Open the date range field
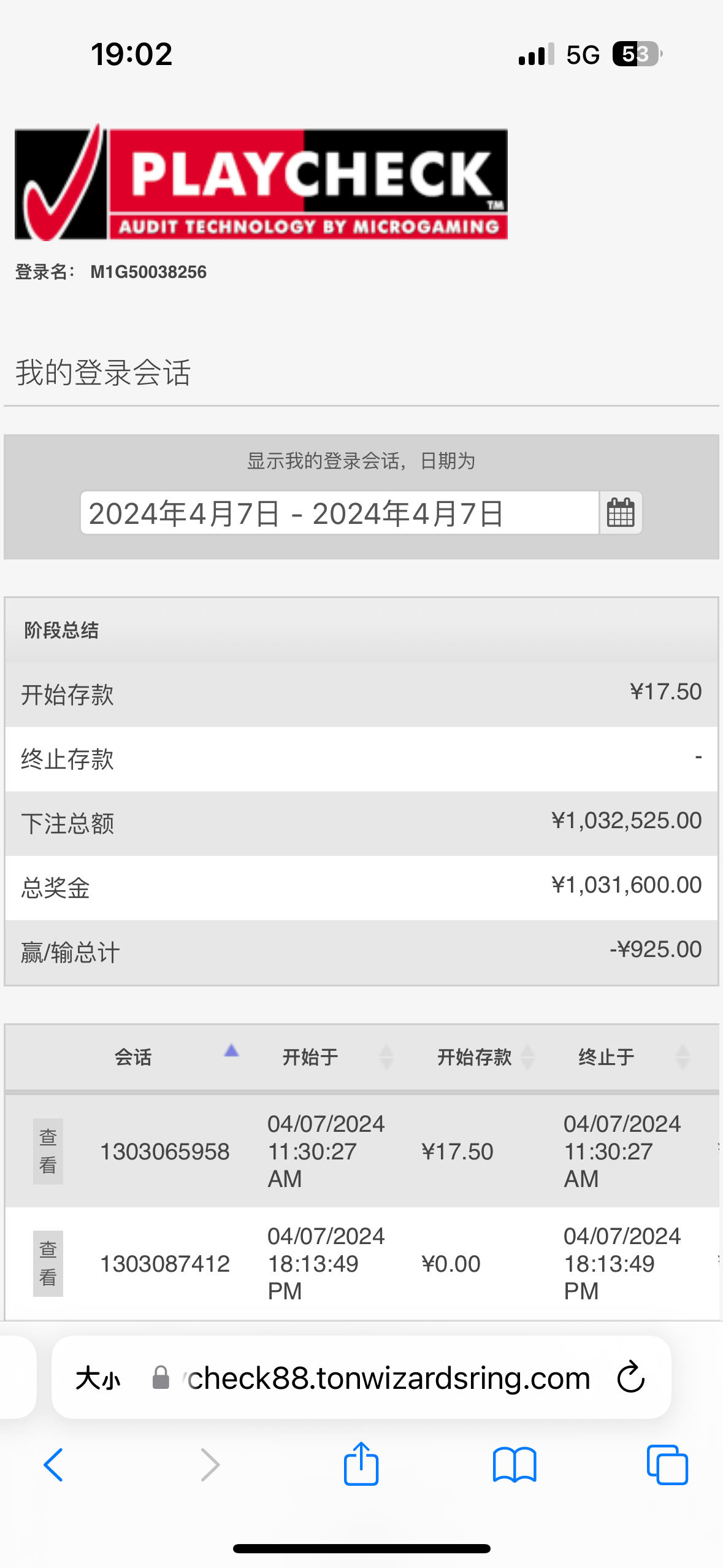Viewport: 723px width, 1568px height. point(339,513)
